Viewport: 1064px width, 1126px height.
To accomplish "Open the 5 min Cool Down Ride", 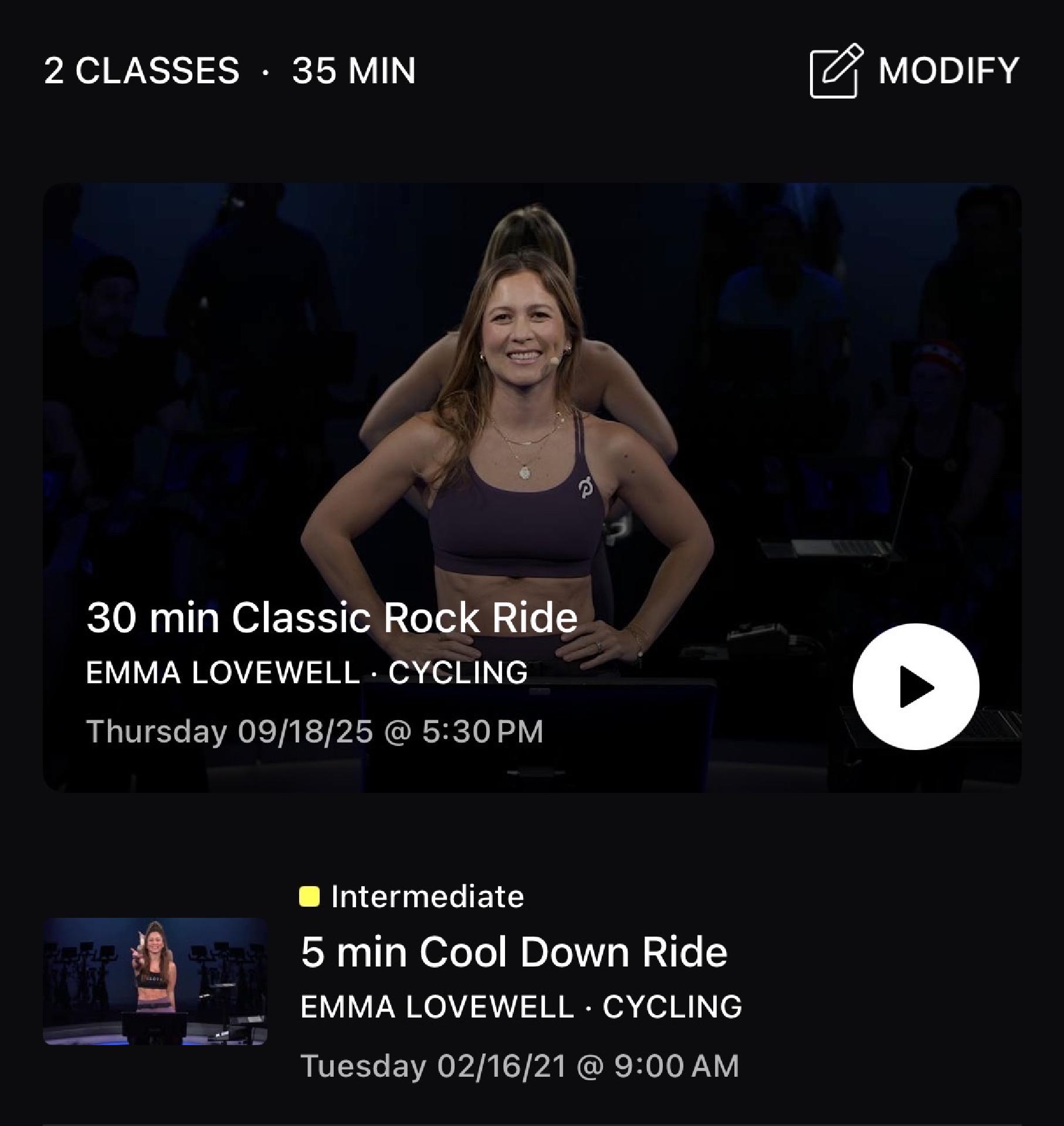I will (x=514, y=951).
